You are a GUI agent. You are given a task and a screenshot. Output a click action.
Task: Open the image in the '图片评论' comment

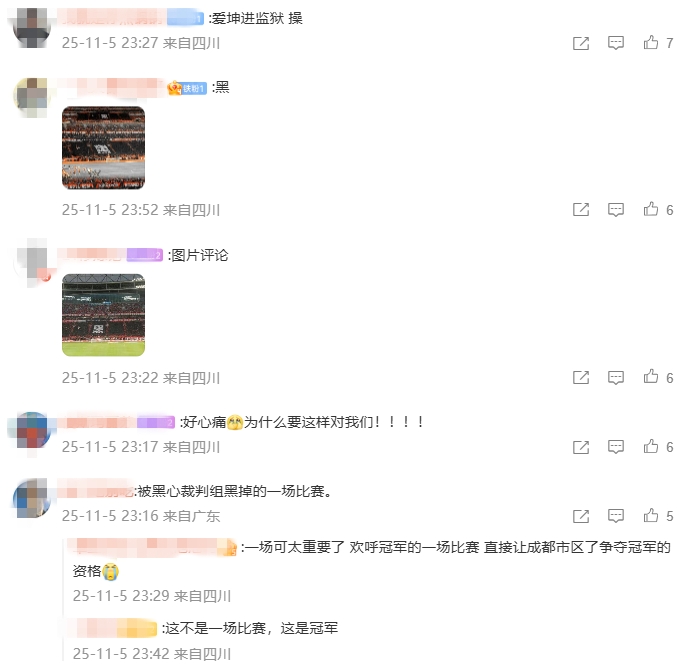click(x=103, y=315)
